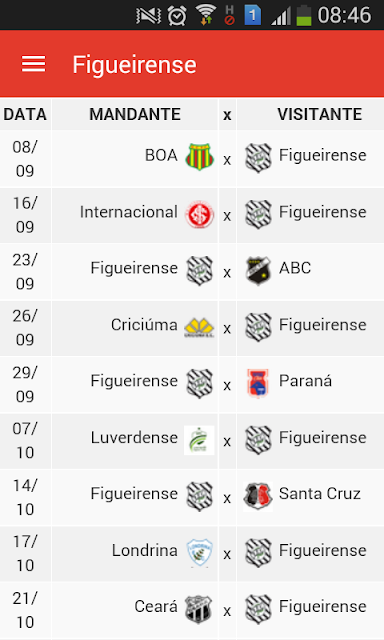Open the hamburger navigation drawer menu
Image resolution: width=384 pixels, height=640 pixels.
pyautogui.click(x=33, y=64)
